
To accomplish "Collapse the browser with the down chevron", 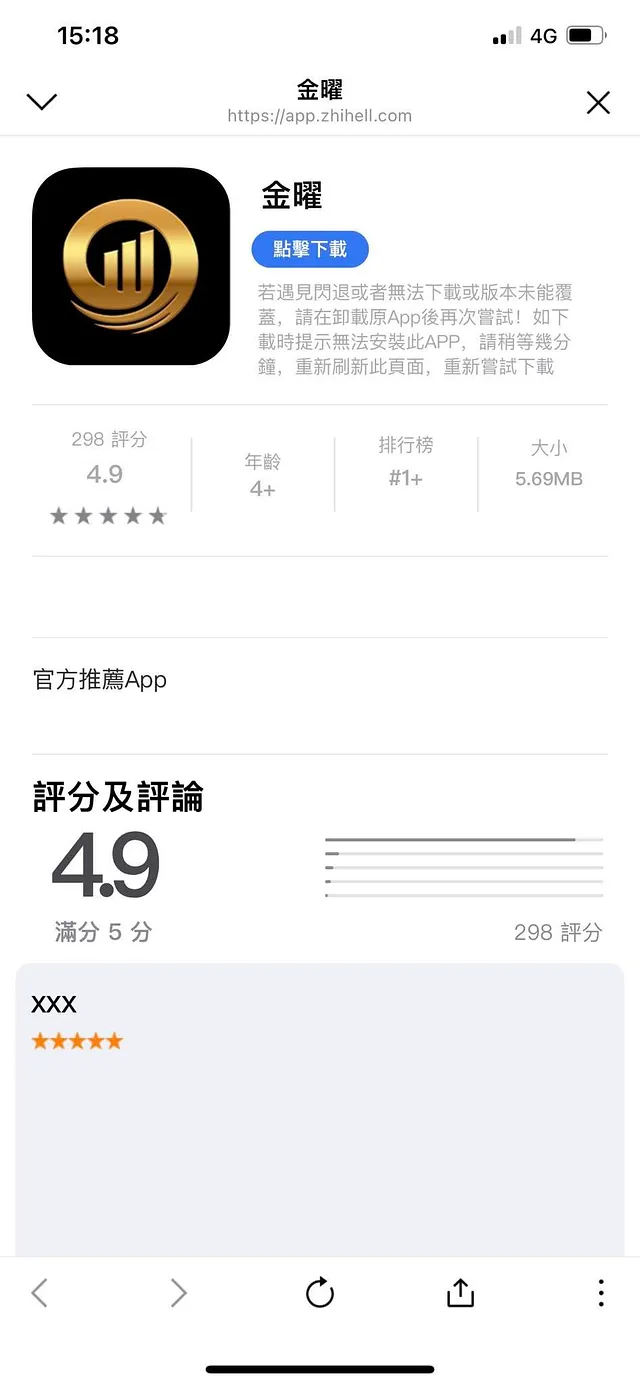I will (x=42, y=102).
